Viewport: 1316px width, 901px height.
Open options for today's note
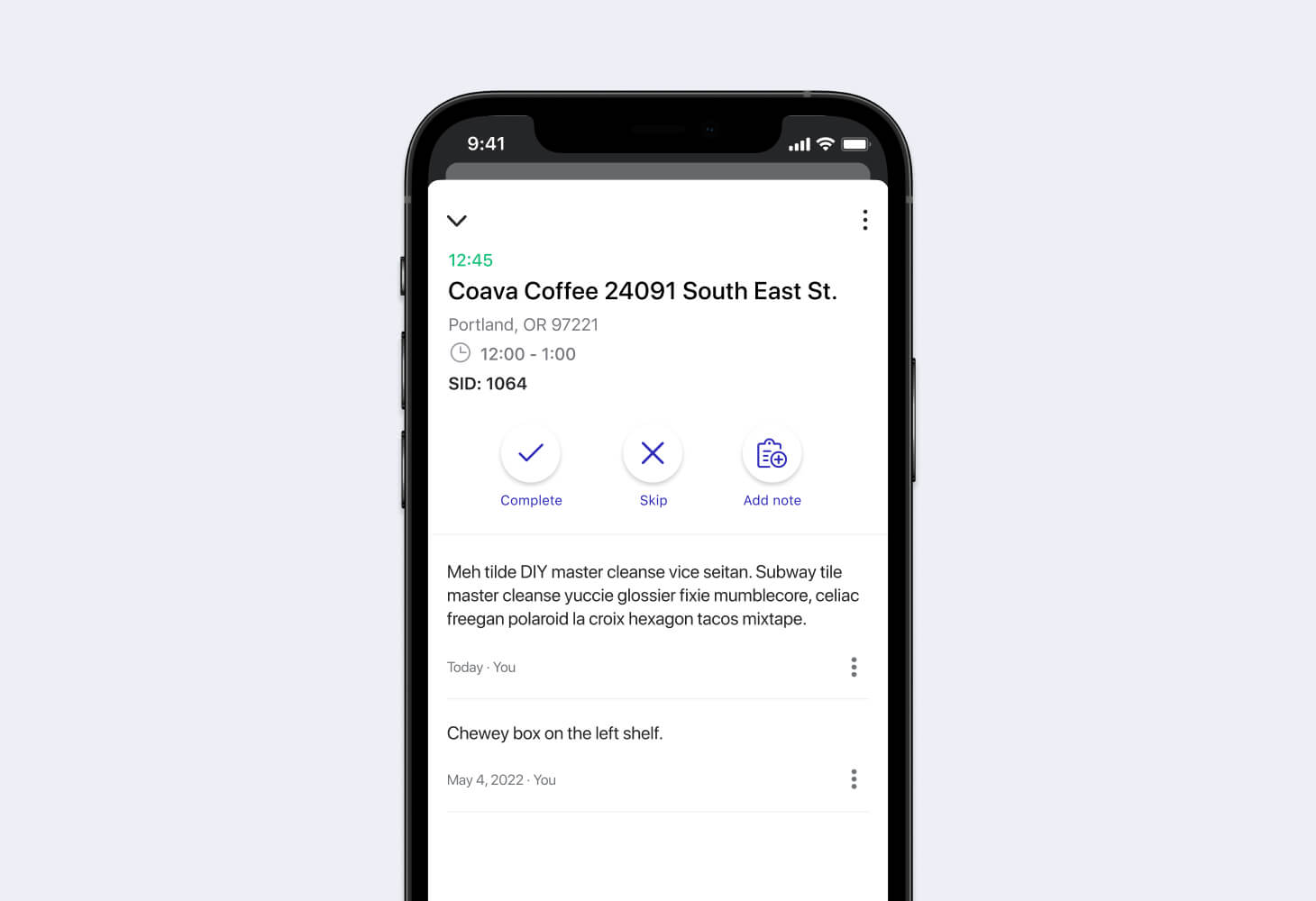click(854, 667)
